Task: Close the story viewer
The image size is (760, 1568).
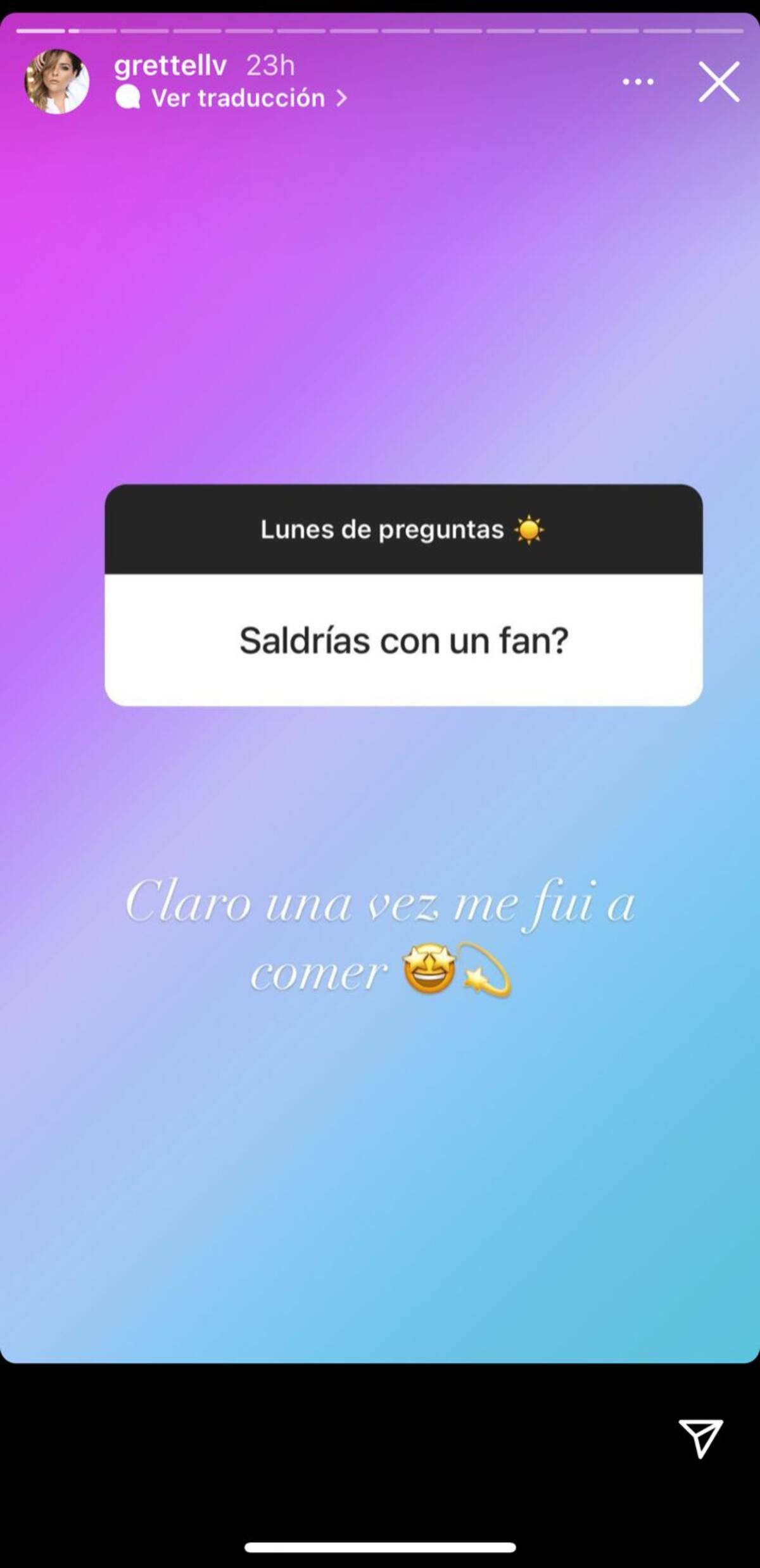Action: (x=719, y=82)
